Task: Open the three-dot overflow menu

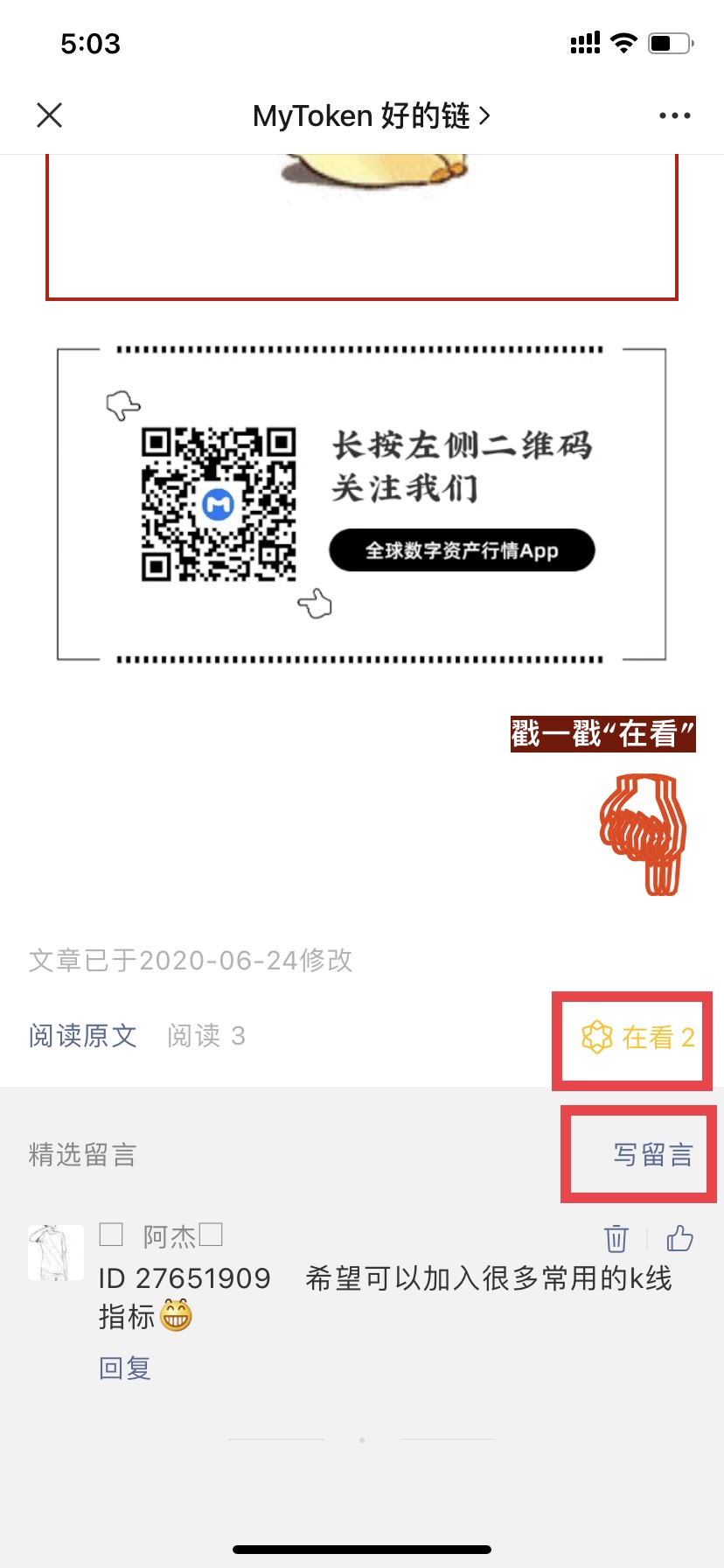Action: click(674, 115)
